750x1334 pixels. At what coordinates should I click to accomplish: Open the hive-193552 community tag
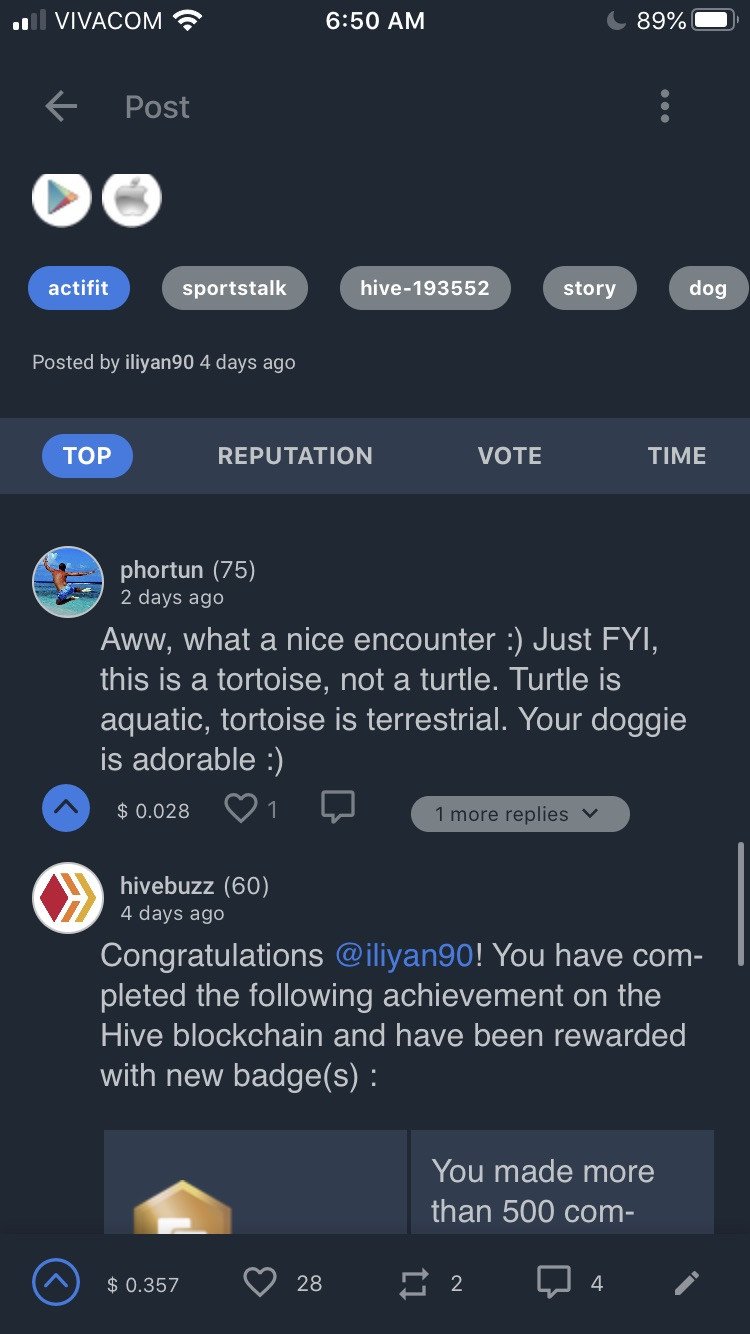(x=425, y=288)
